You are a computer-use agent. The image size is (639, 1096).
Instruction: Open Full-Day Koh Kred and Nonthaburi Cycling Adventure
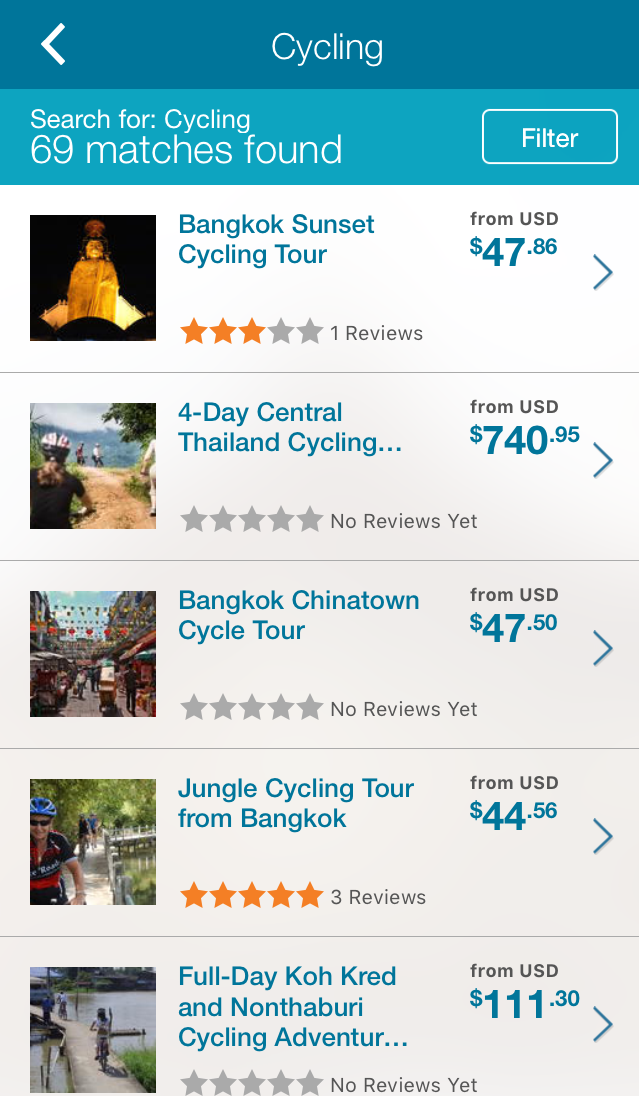[320, 1016]
